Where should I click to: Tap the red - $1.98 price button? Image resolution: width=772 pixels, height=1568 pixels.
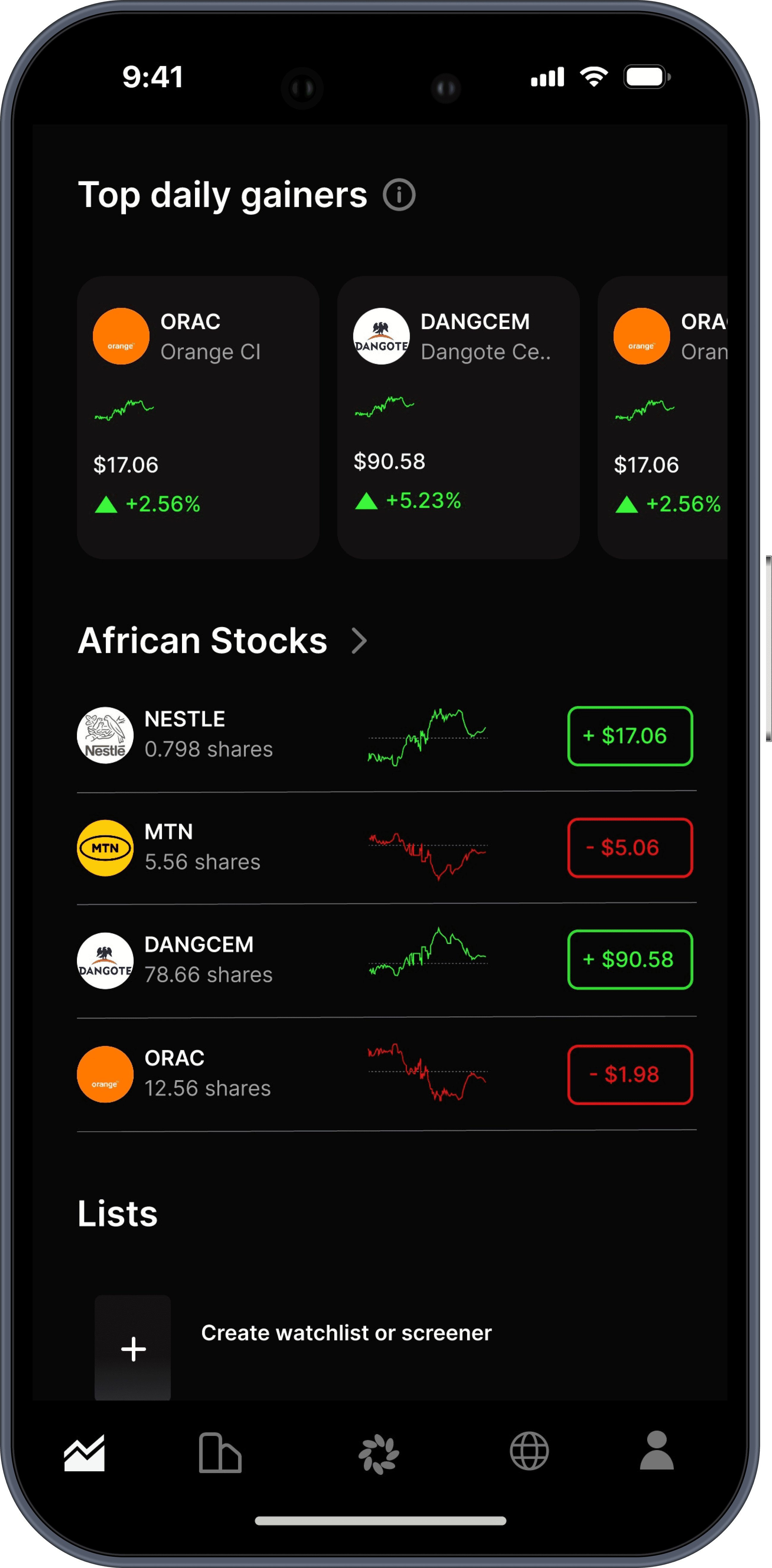click(629, 1074)
